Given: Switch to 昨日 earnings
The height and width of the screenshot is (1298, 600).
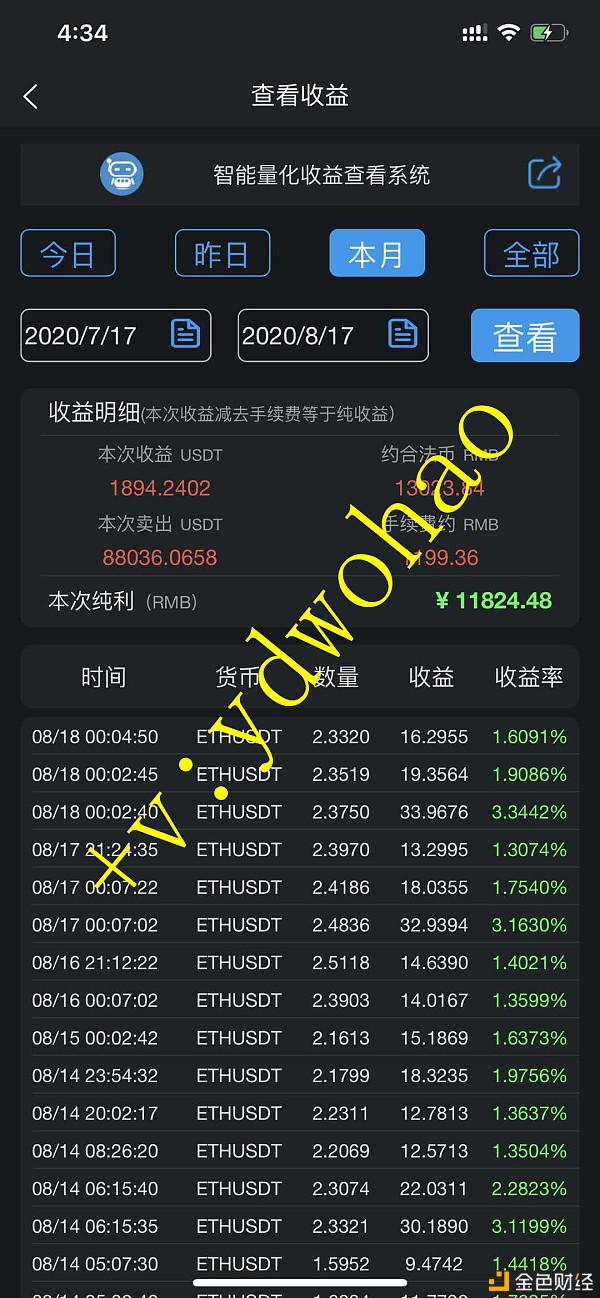Looking at the screenshot, I should (222, 253).
